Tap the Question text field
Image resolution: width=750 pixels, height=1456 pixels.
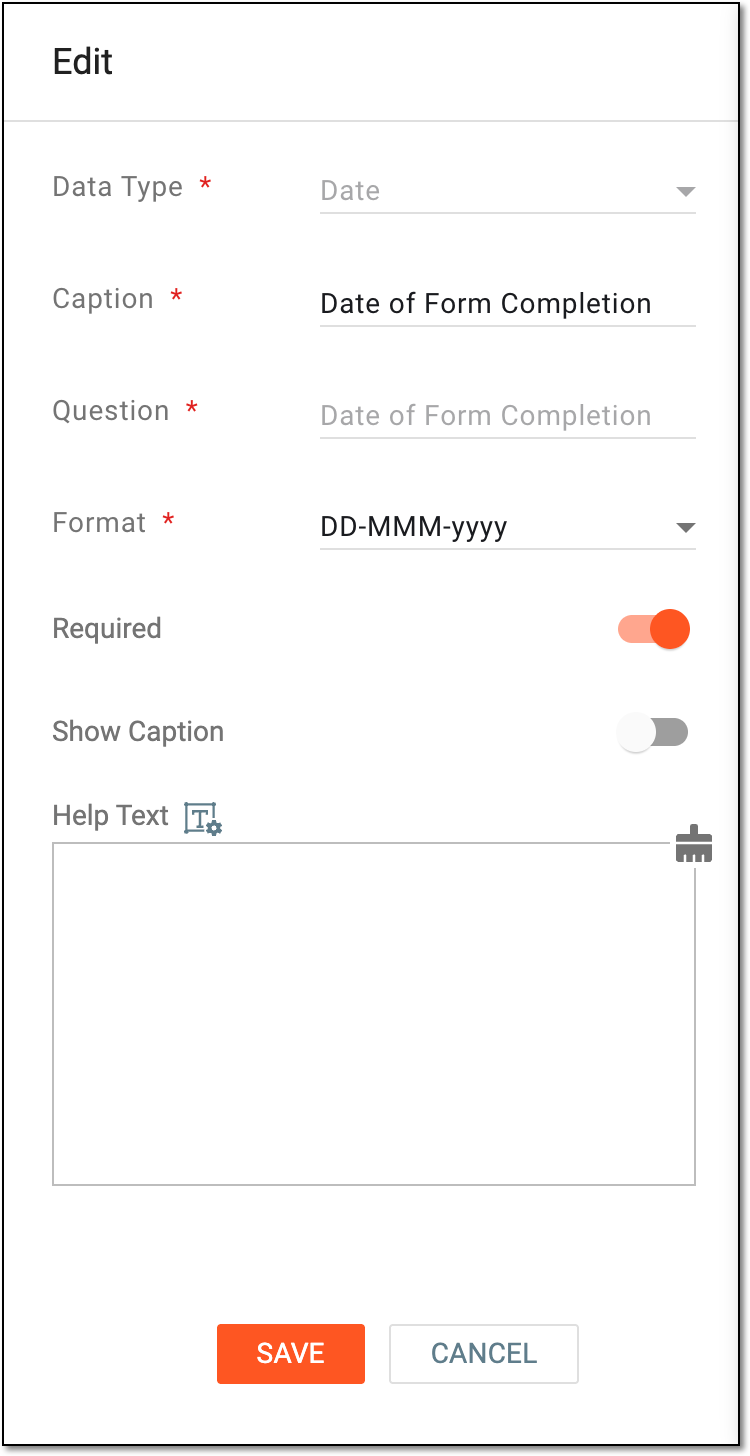point(507,415)
